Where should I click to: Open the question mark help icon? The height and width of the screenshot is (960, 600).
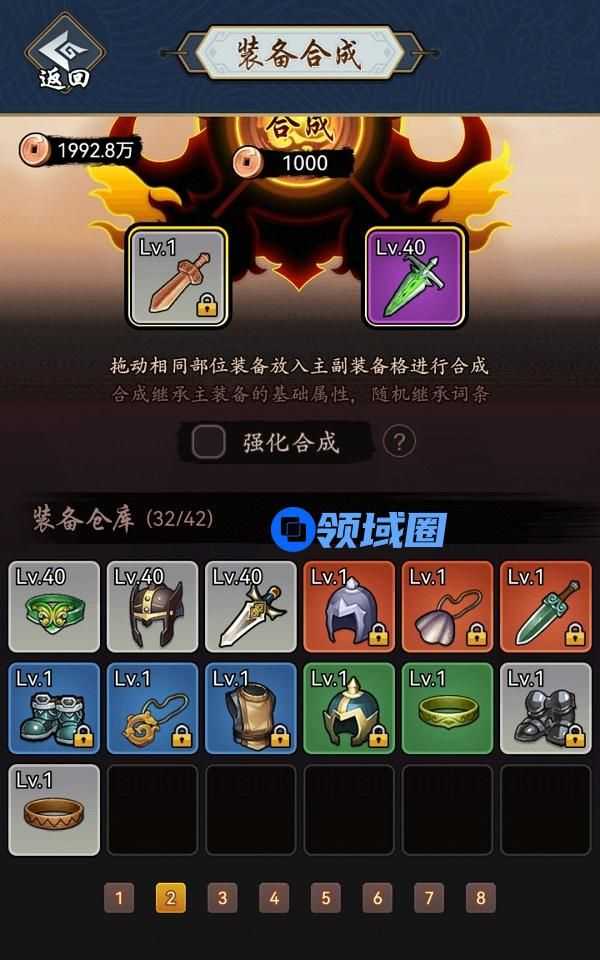(x=399, y=441)
